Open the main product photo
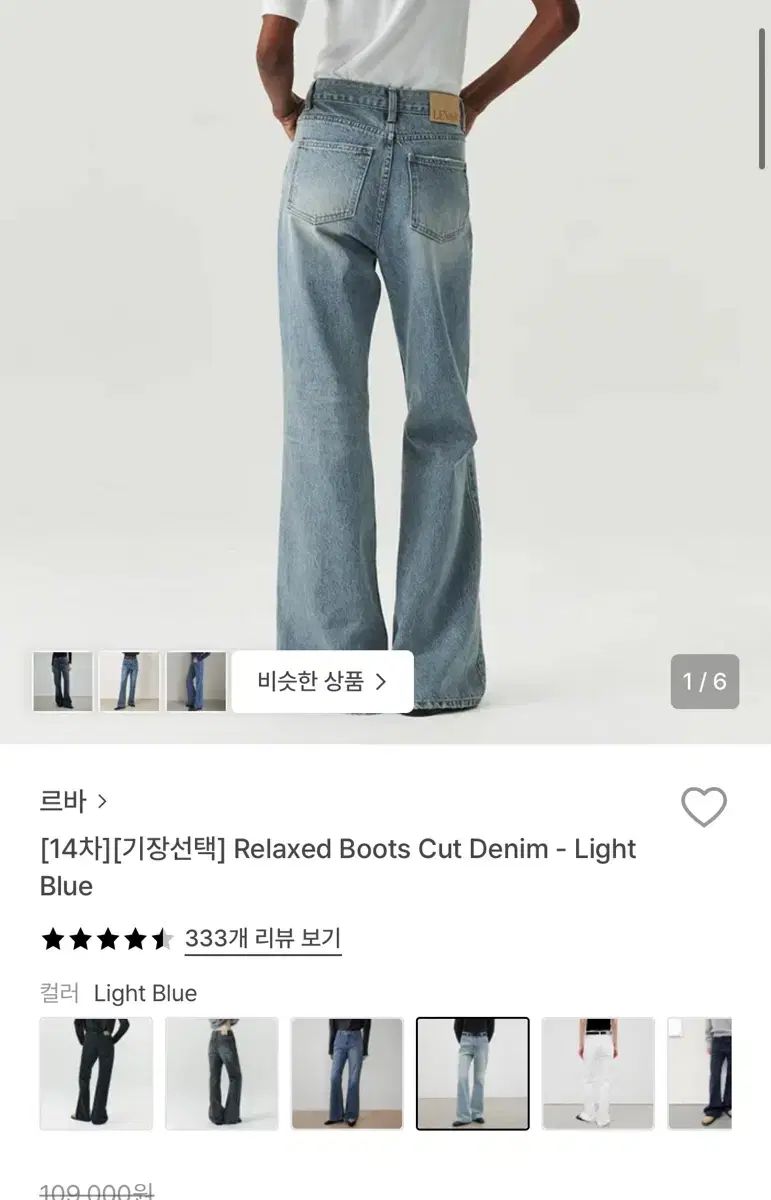 (385, 350)
